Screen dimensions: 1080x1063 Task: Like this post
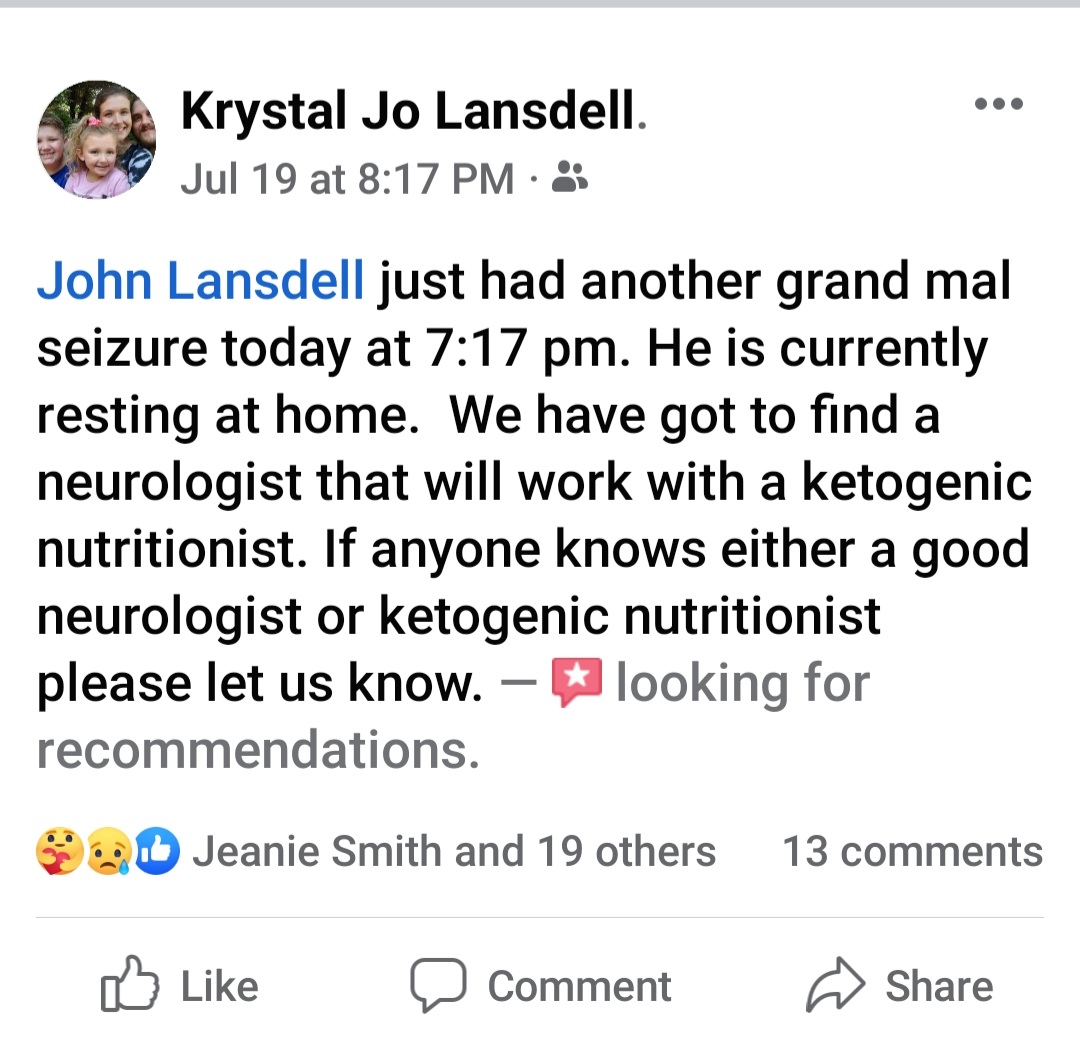click(x=180, y=986)
